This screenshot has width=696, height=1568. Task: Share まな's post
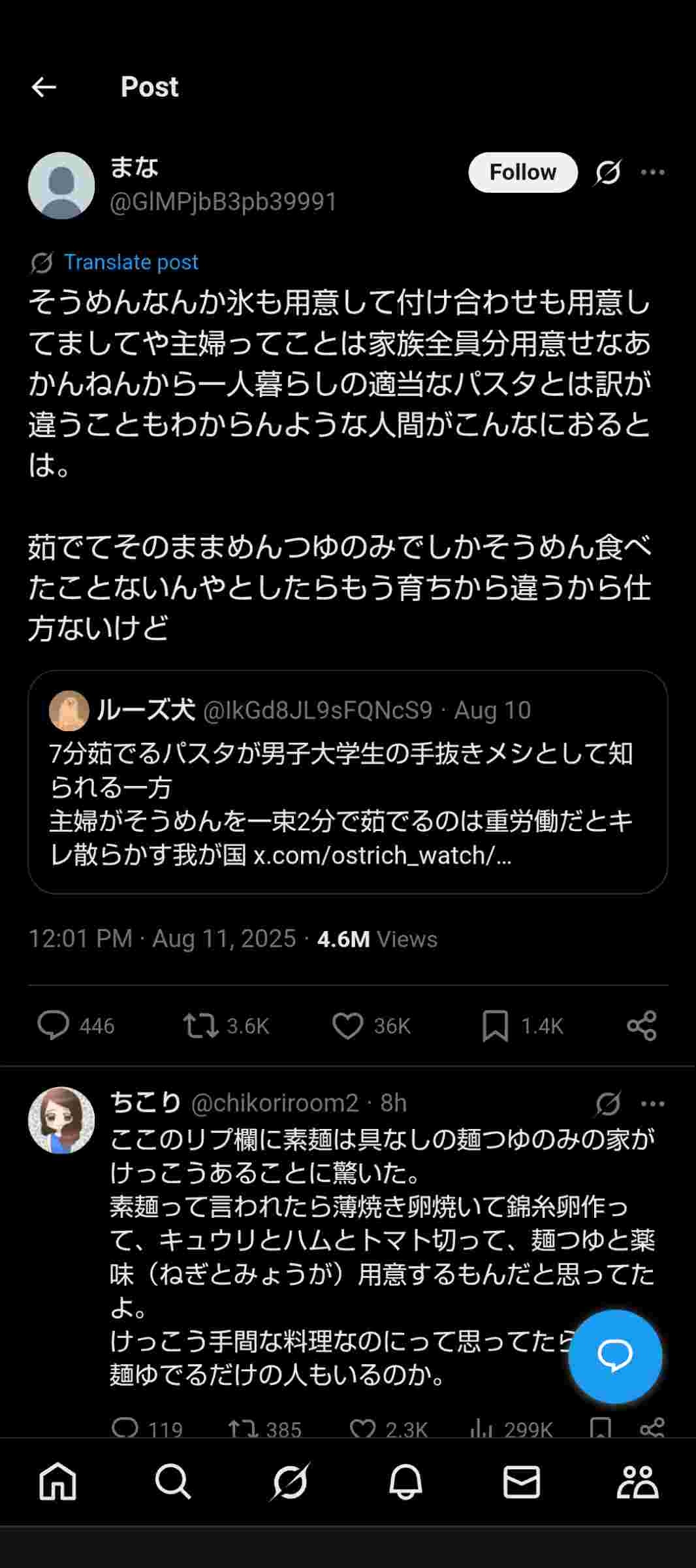click(x=641, y=1025)
